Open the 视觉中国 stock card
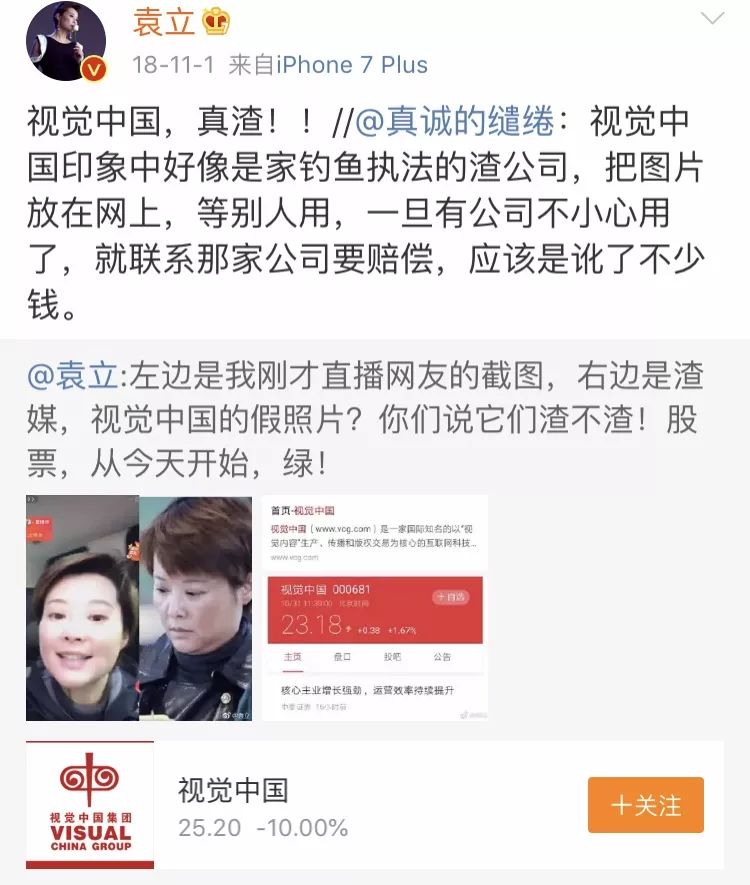 tap(350, 805)
